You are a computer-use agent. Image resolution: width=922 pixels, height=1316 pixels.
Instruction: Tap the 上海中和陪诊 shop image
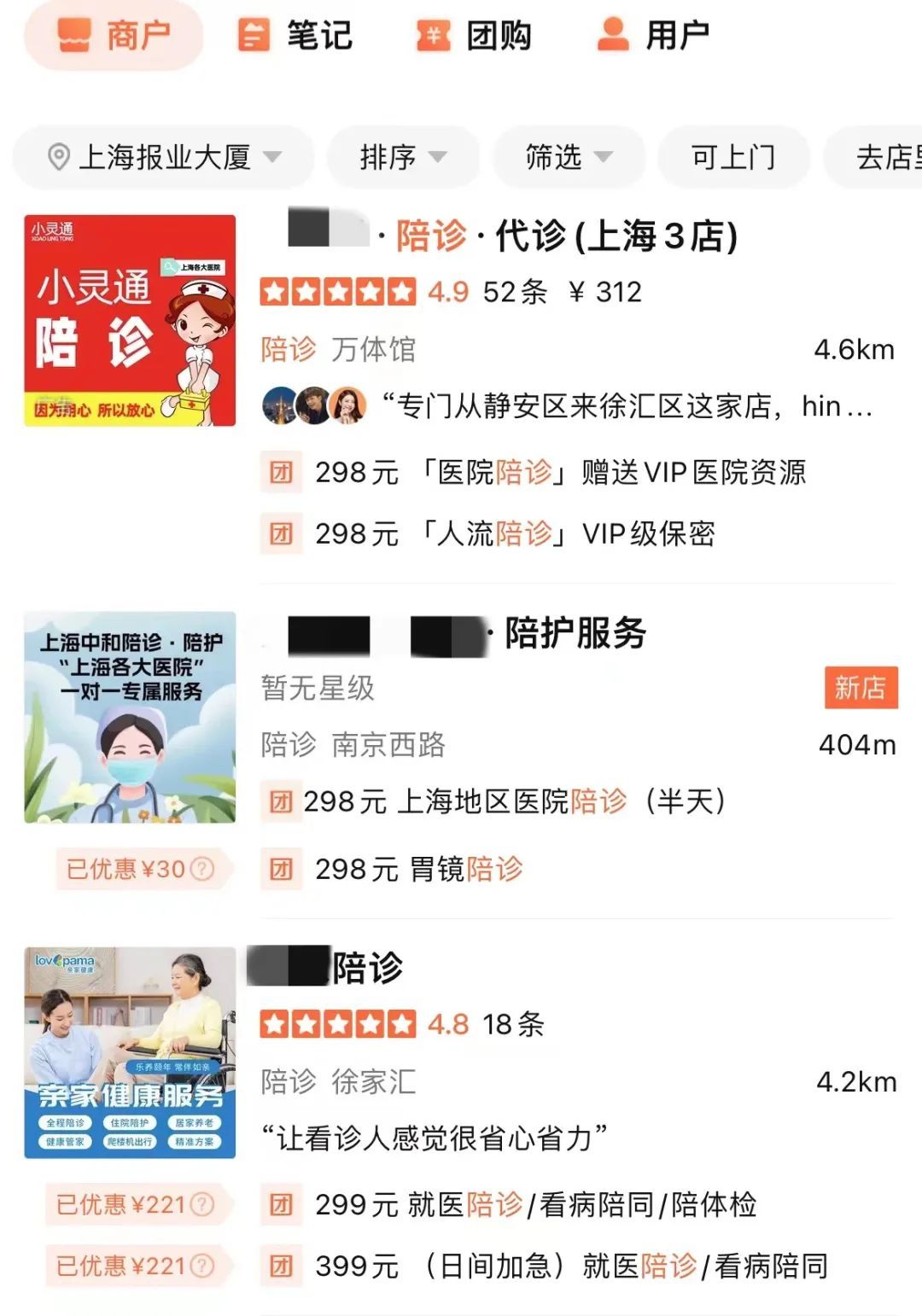[130, 717]
